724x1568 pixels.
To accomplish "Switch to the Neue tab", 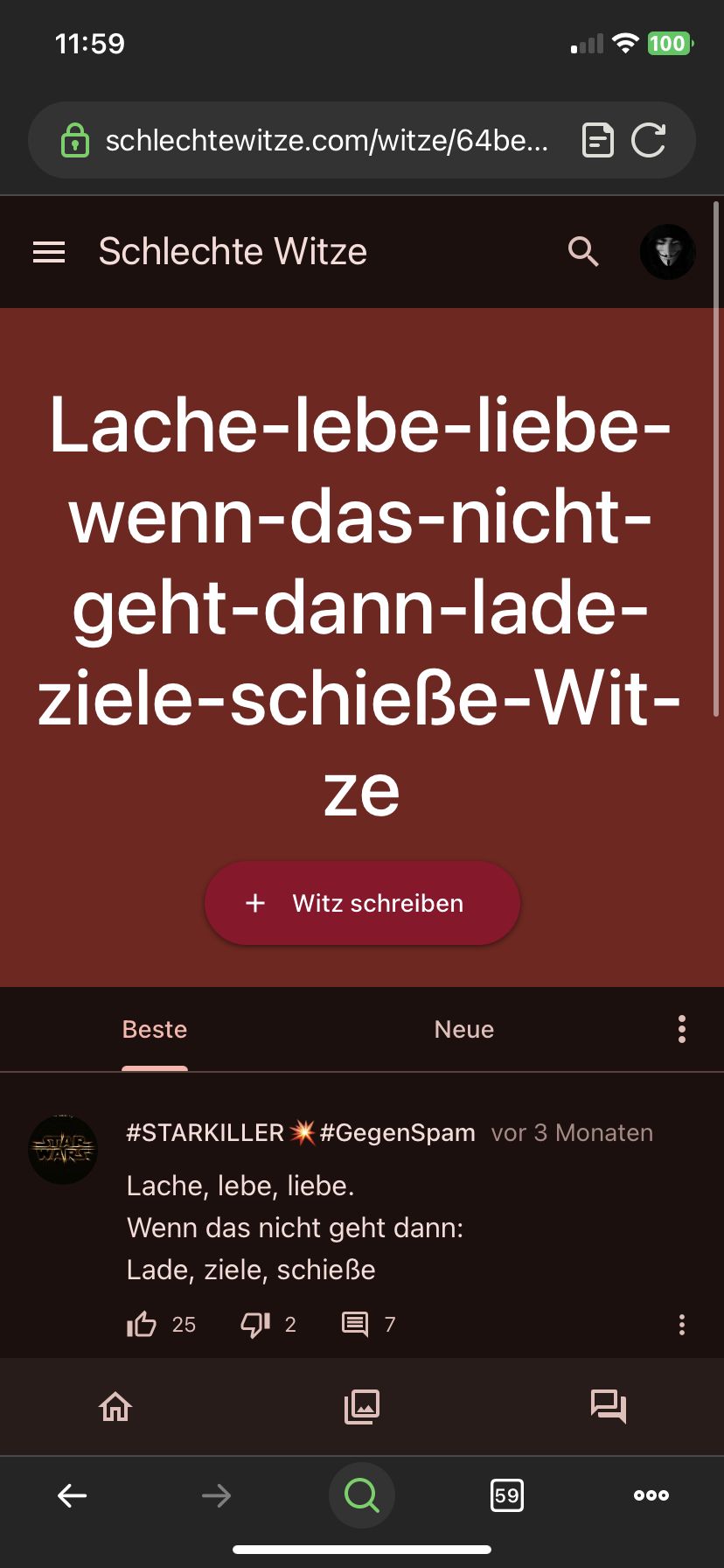I will tap(463, 1029).
